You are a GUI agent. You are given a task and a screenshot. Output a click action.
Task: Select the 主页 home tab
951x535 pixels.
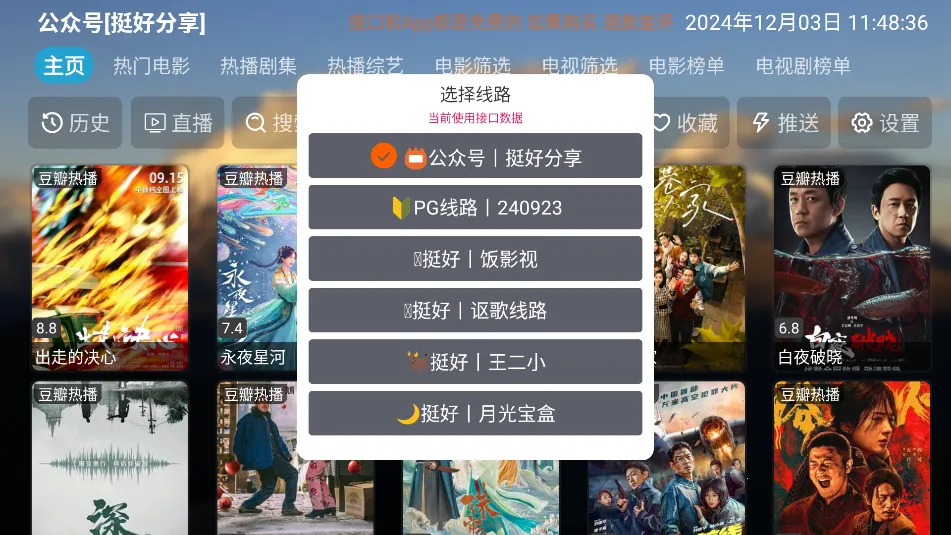tap(64, 66)
